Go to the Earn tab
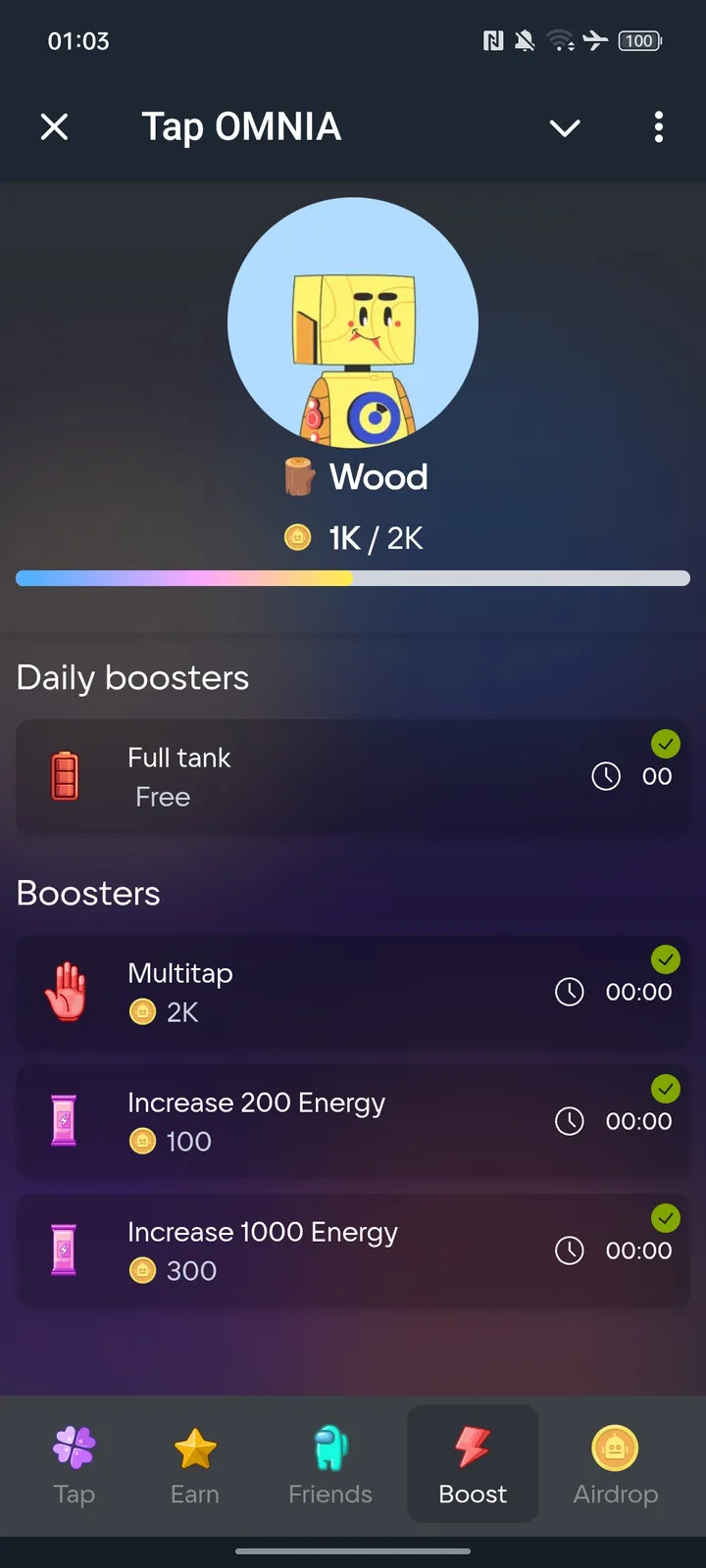 (195, 1465)
